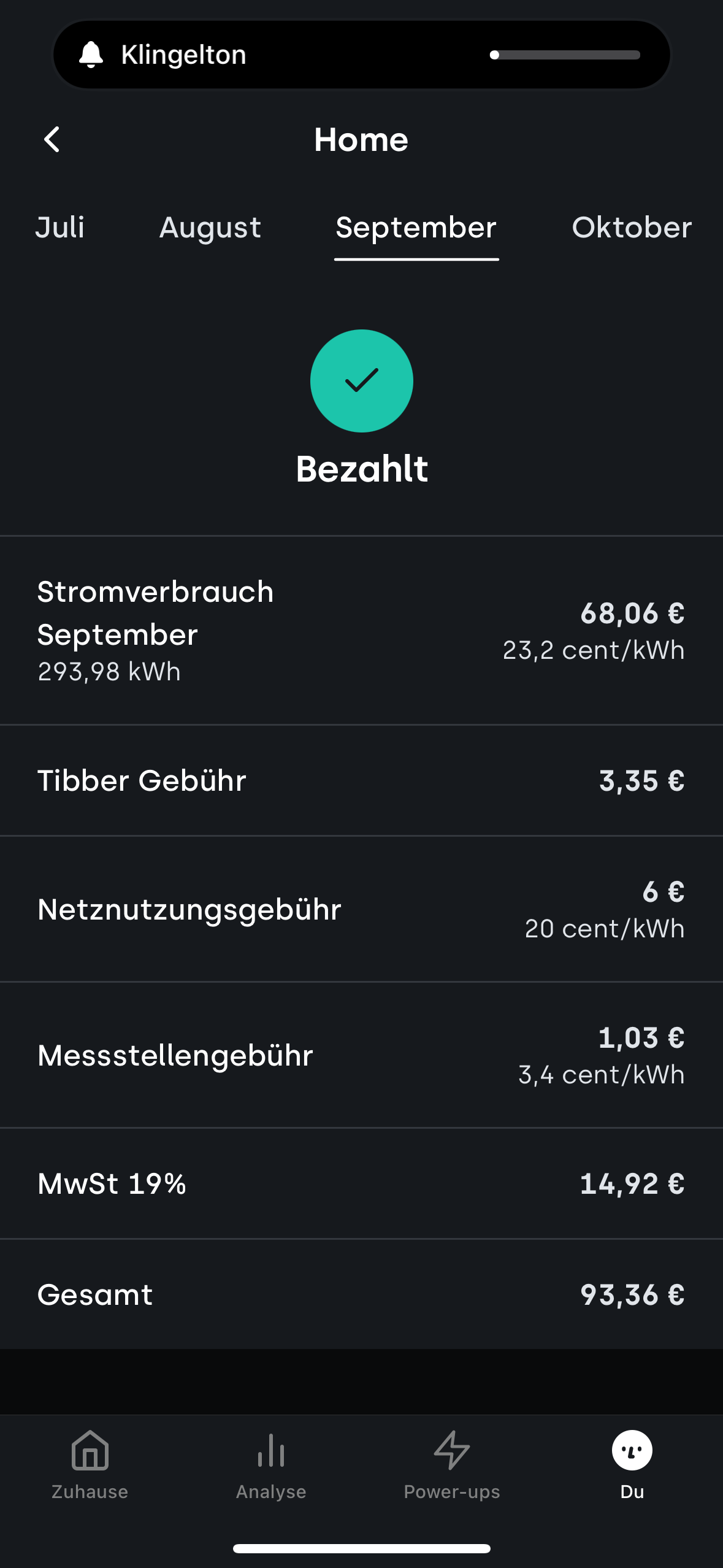
Task: Switch to the Analyse section
Action: pyautogui.click(x=271, y=1465)
